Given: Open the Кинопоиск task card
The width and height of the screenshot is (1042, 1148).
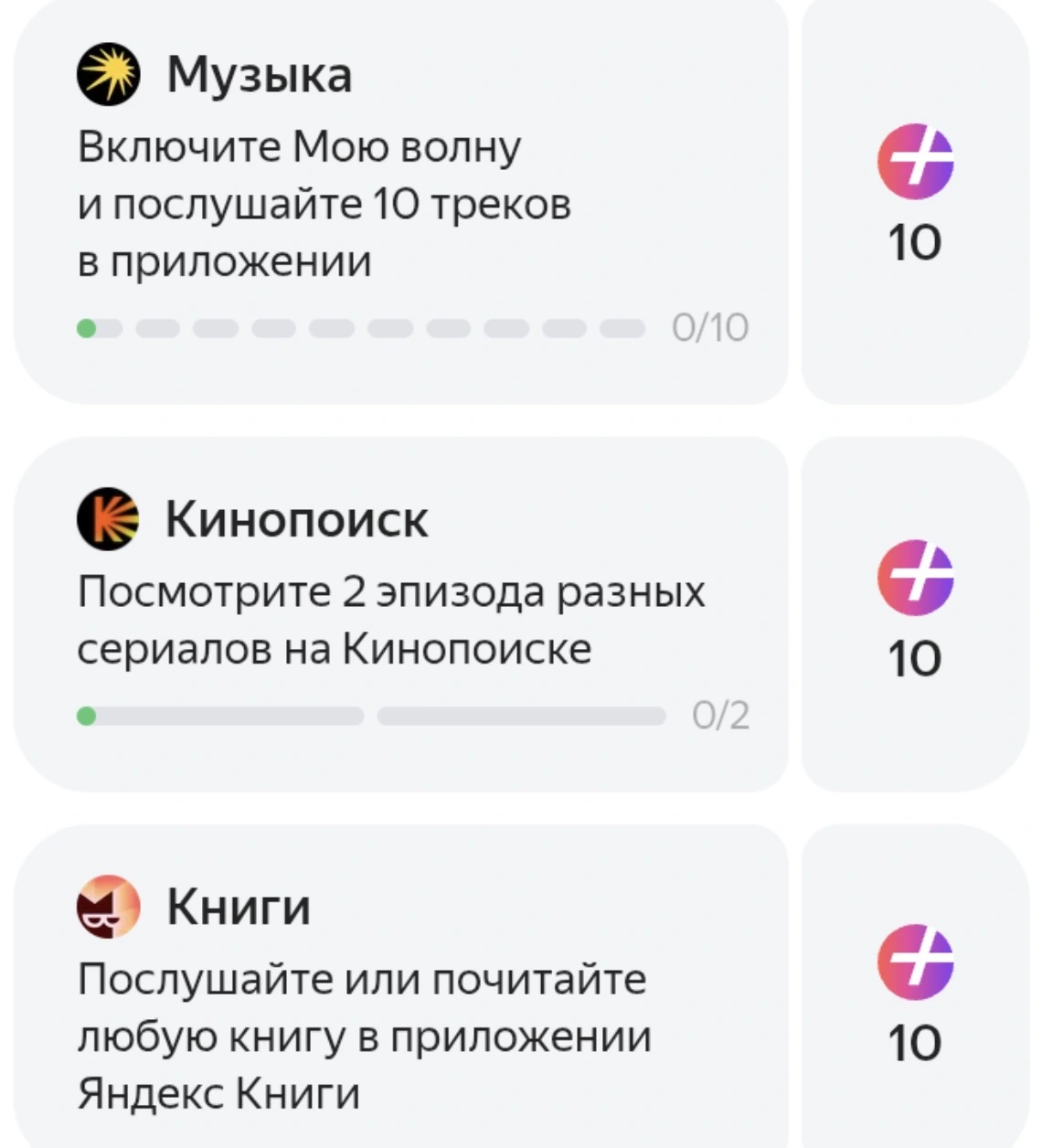Looking at the screenshot, I should [400, 614].
